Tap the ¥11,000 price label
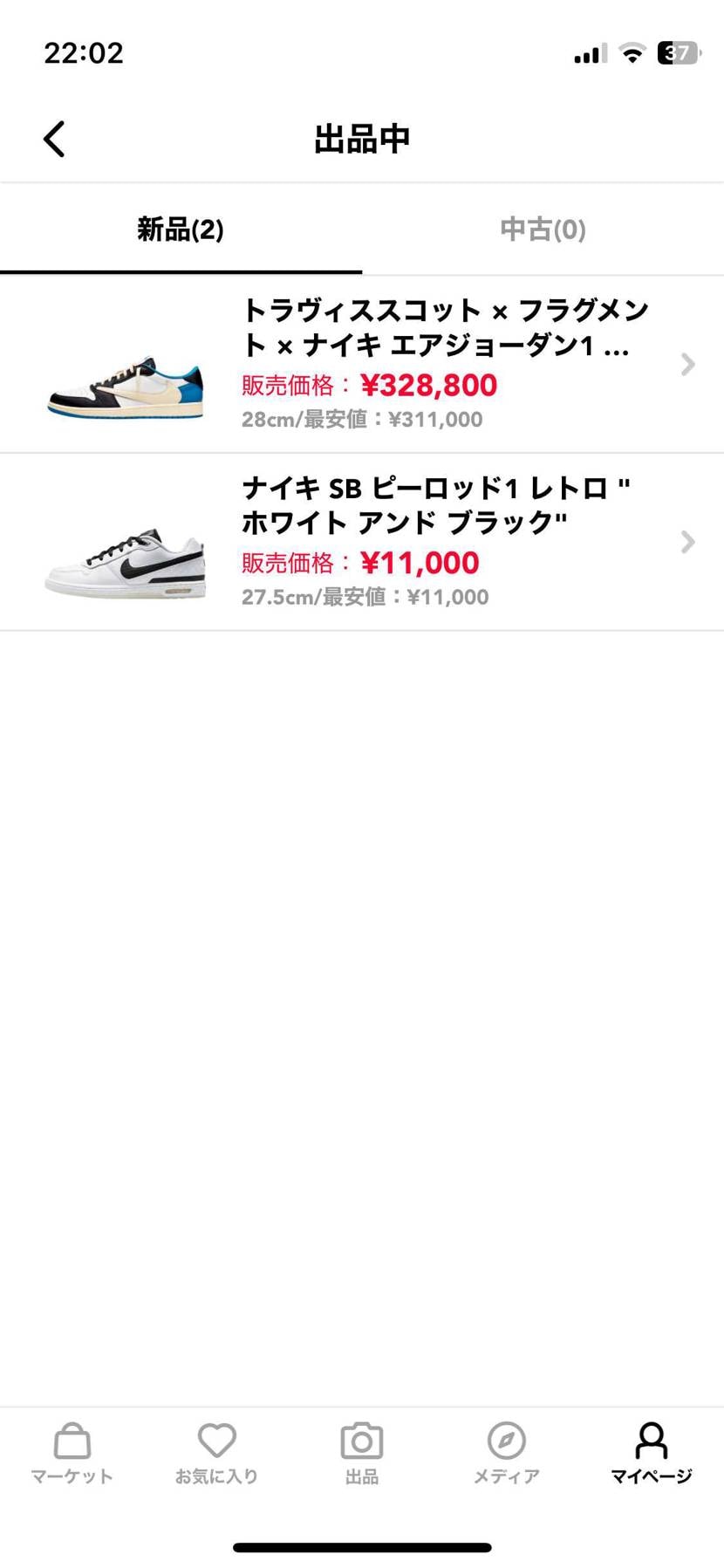The height and width of the screenshot is (1568, 724). [420, 563]
